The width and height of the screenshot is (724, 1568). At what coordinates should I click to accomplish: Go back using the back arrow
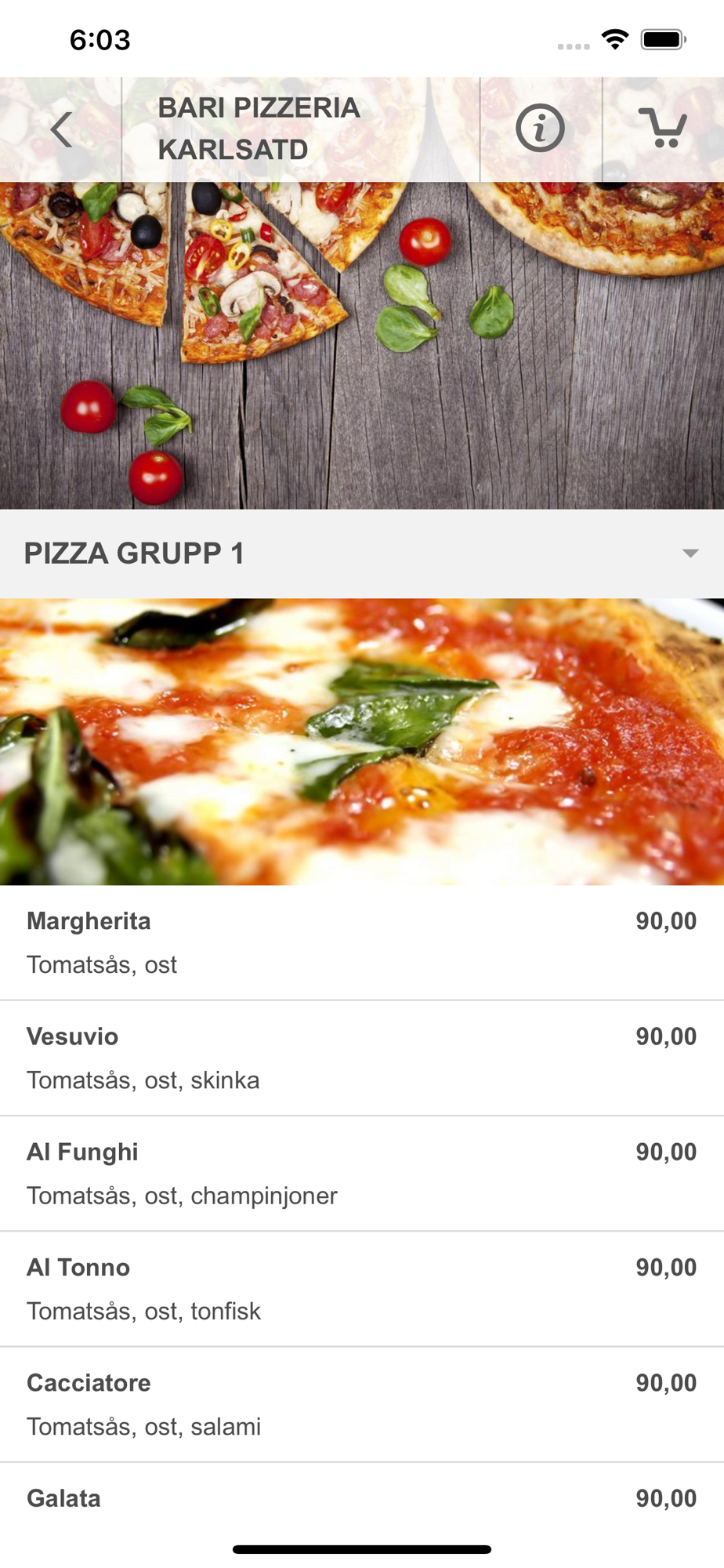pyautogui.click(x=60, y=129)
